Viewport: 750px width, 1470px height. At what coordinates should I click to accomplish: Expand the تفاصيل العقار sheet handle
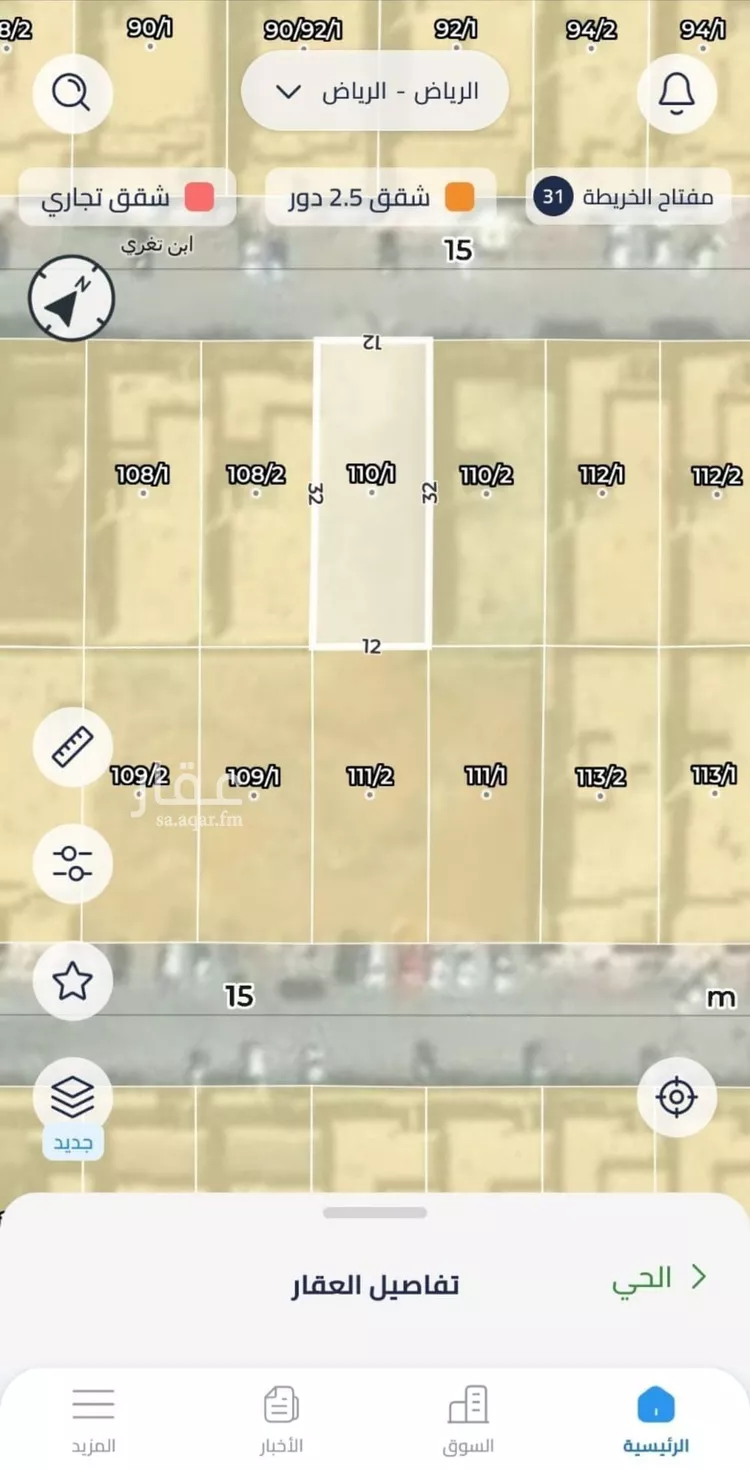coord(375,1213)
